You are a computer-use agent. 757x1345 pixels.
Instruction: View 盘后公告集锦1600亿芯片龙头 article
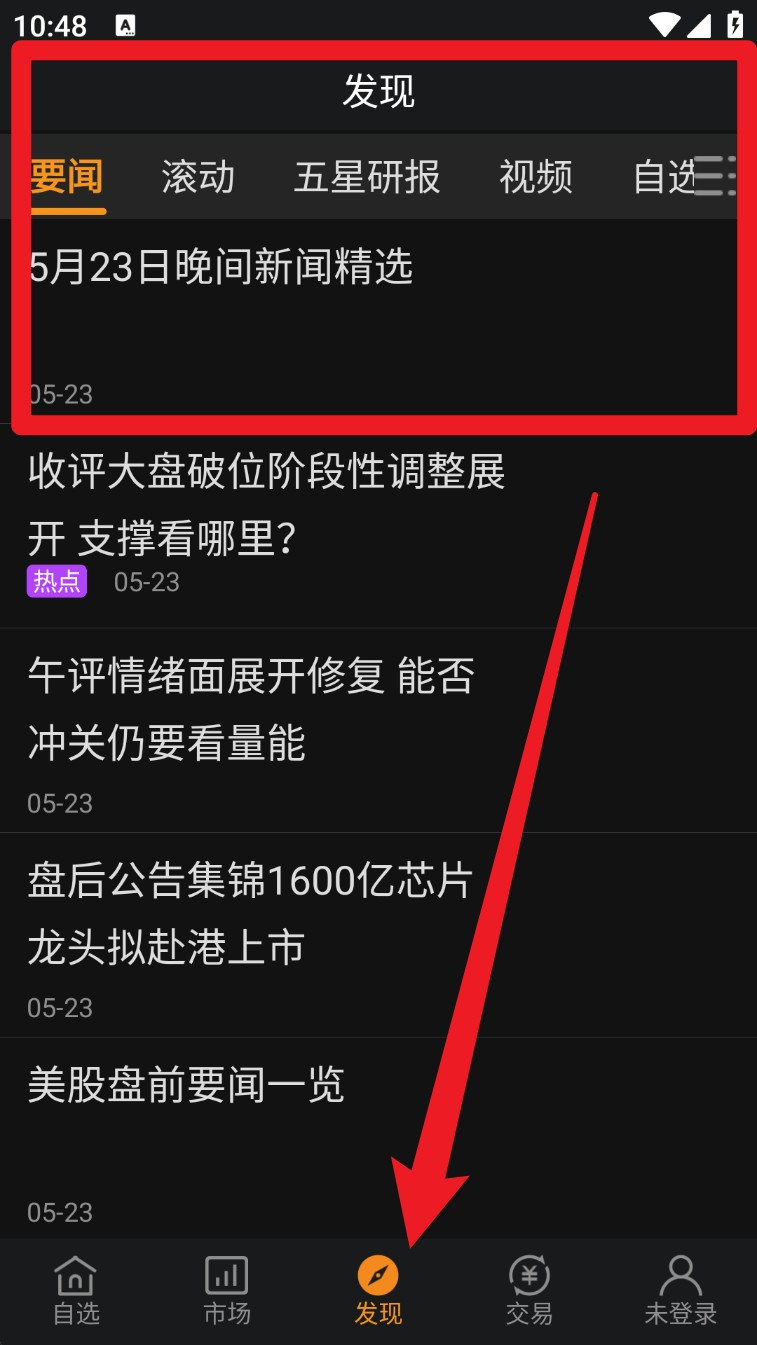[x=250, y=914]
